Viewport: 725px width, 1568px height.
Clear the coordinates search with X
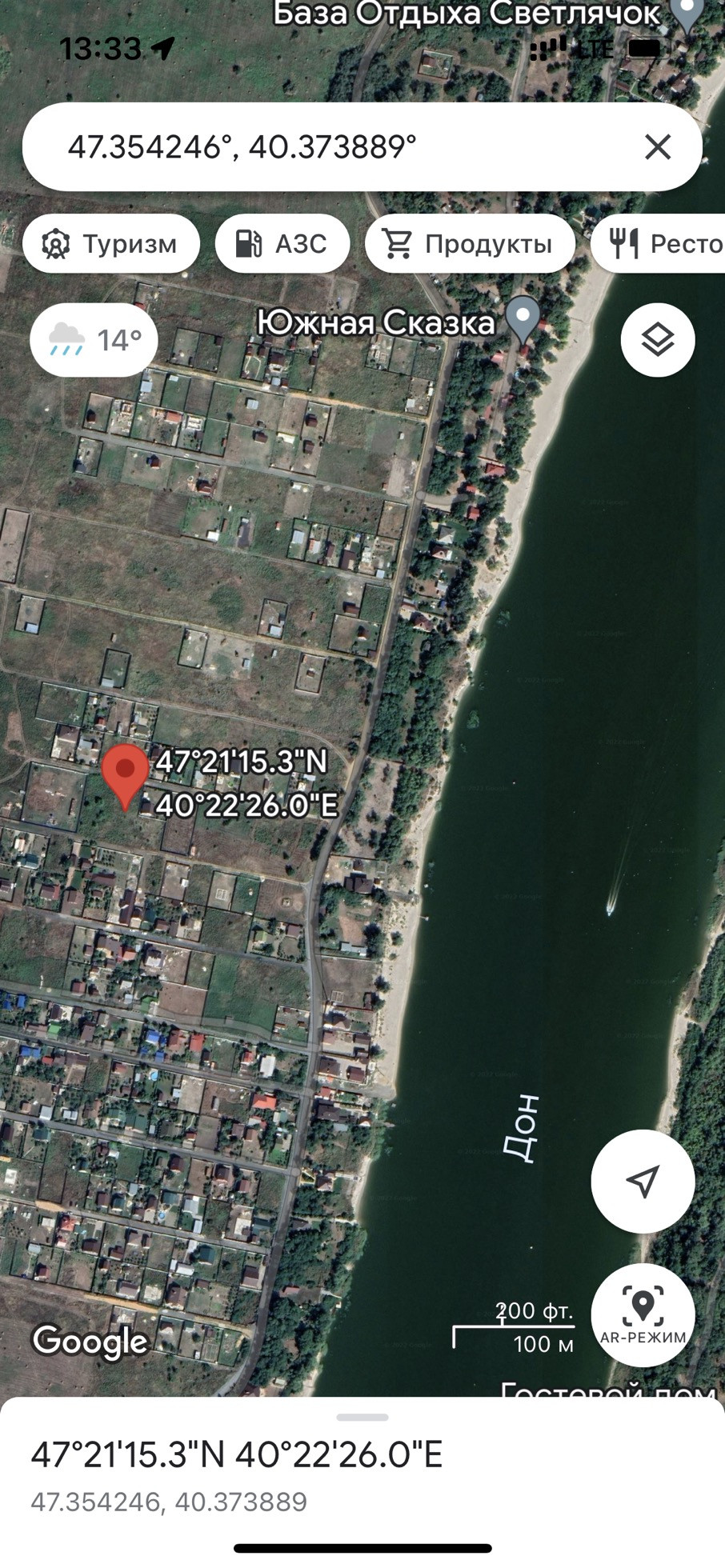[657, 146]
